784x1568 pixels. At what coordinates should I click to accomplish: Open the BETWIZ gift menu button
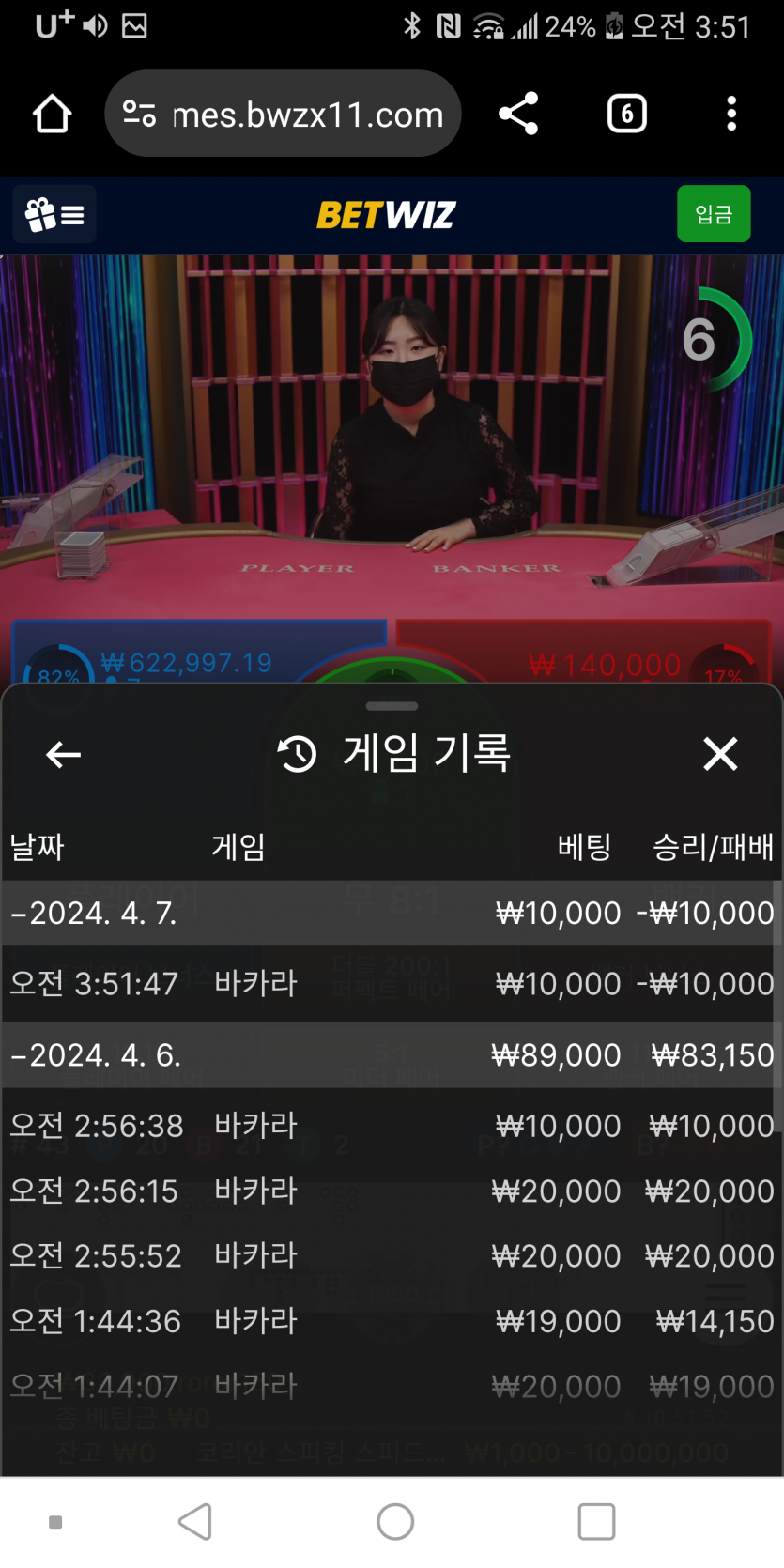54,215
